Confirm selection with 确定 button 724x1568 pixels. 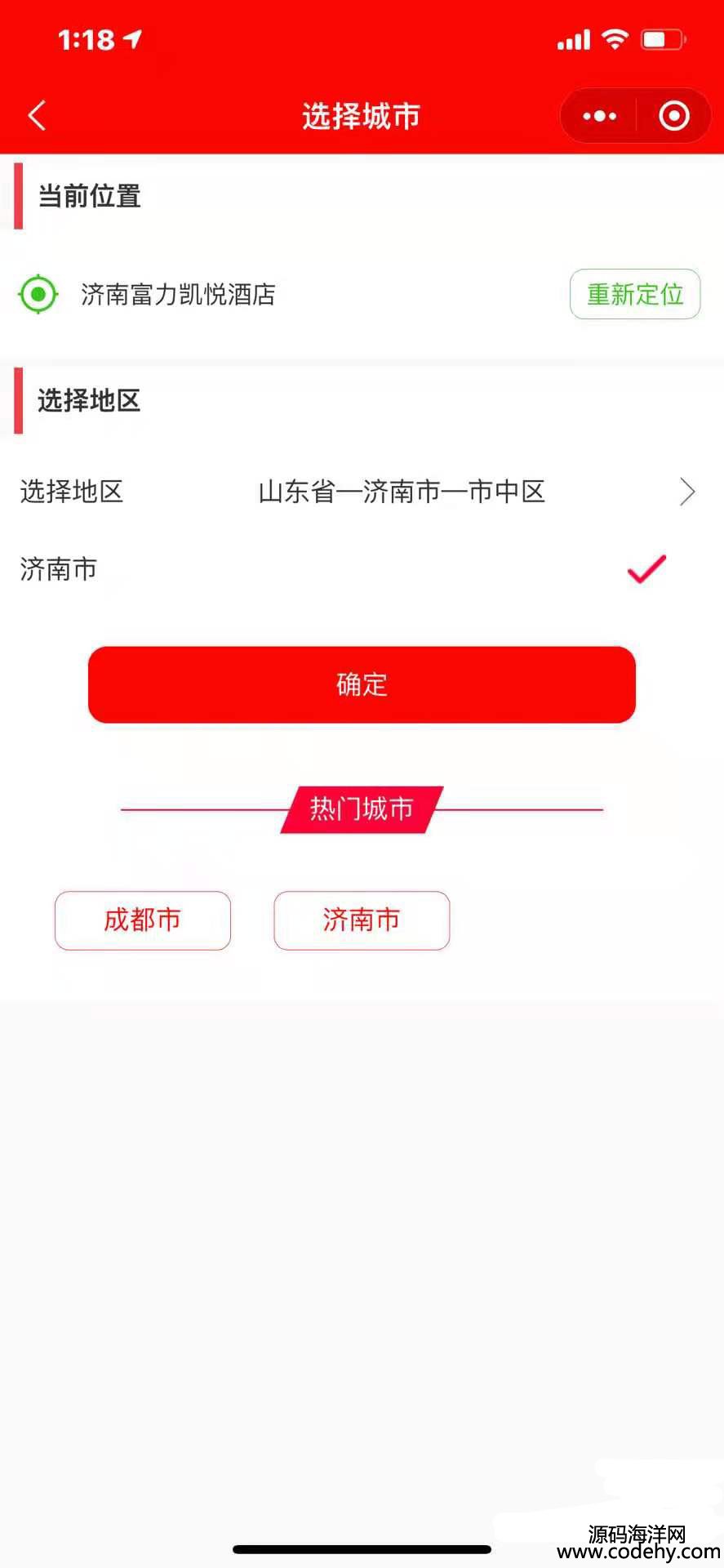362,684
